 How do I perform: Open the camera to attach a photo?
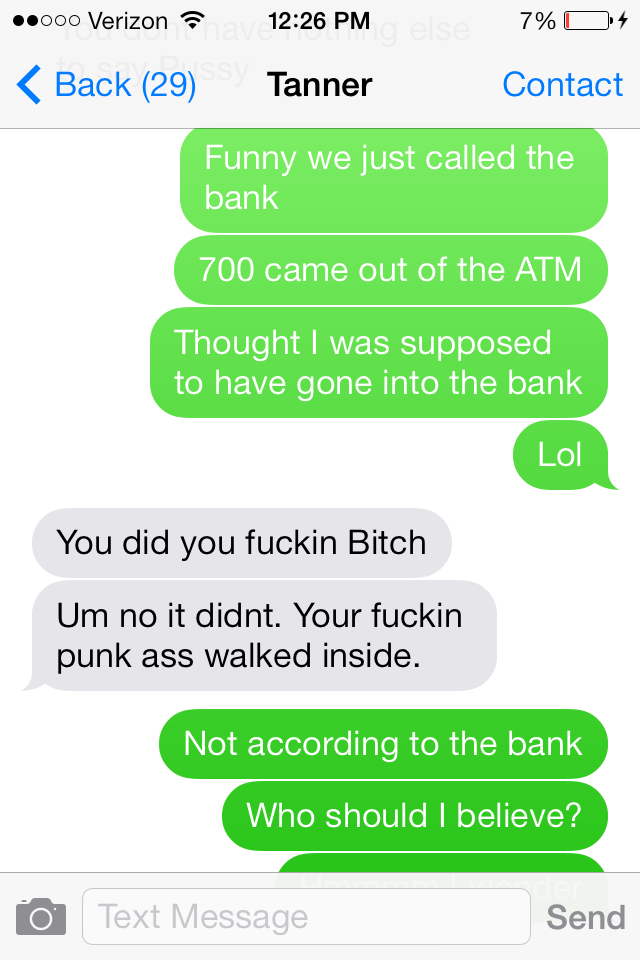41,916
